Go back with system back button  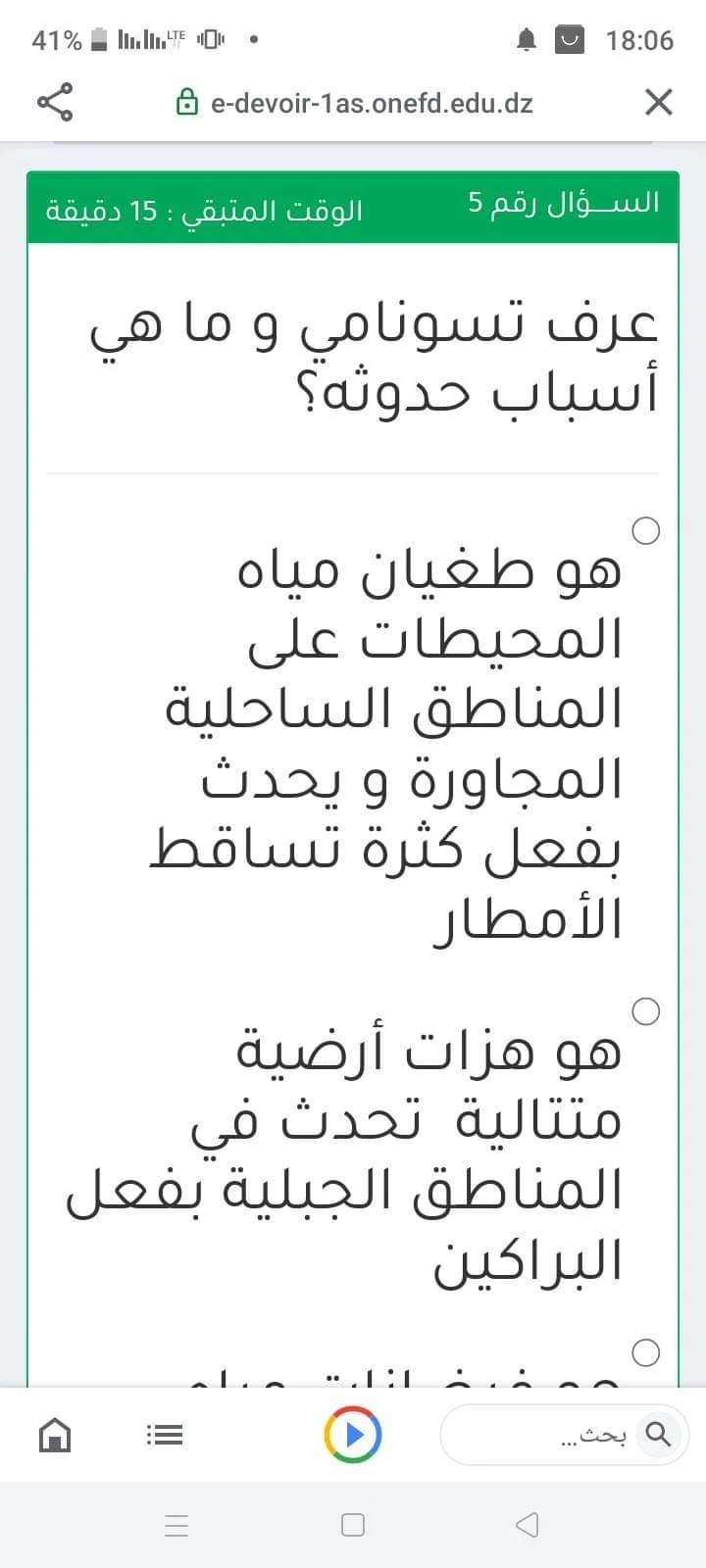point(527,1525)
